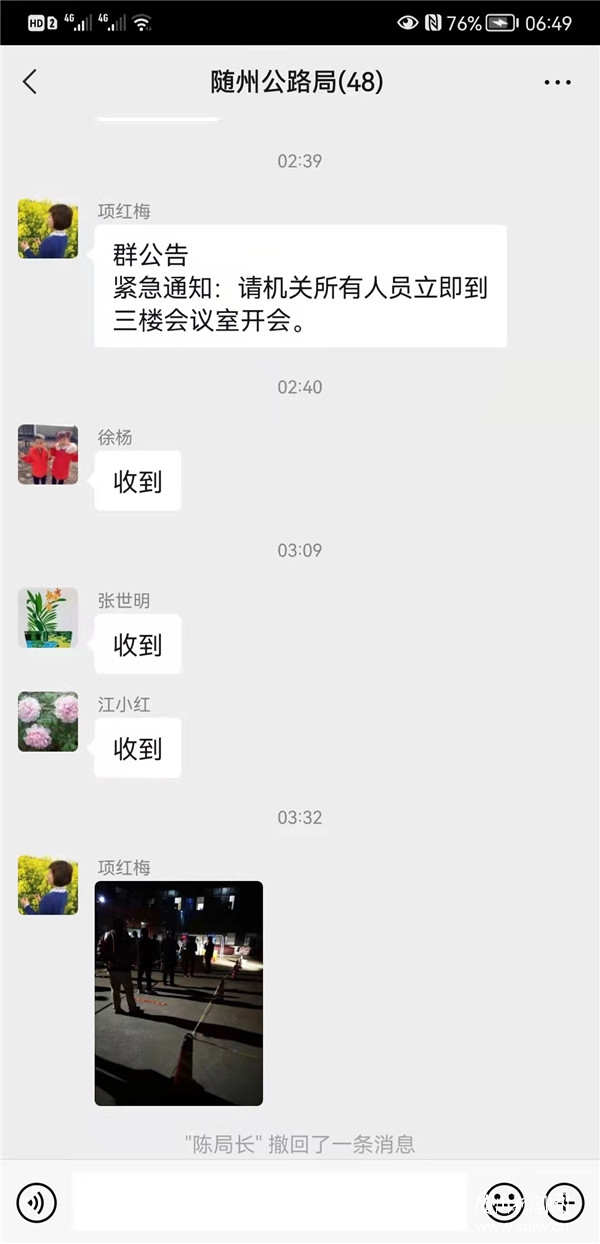The image size is (600, 1244).
Task: Switch to voice message input
Action: 37,1201
